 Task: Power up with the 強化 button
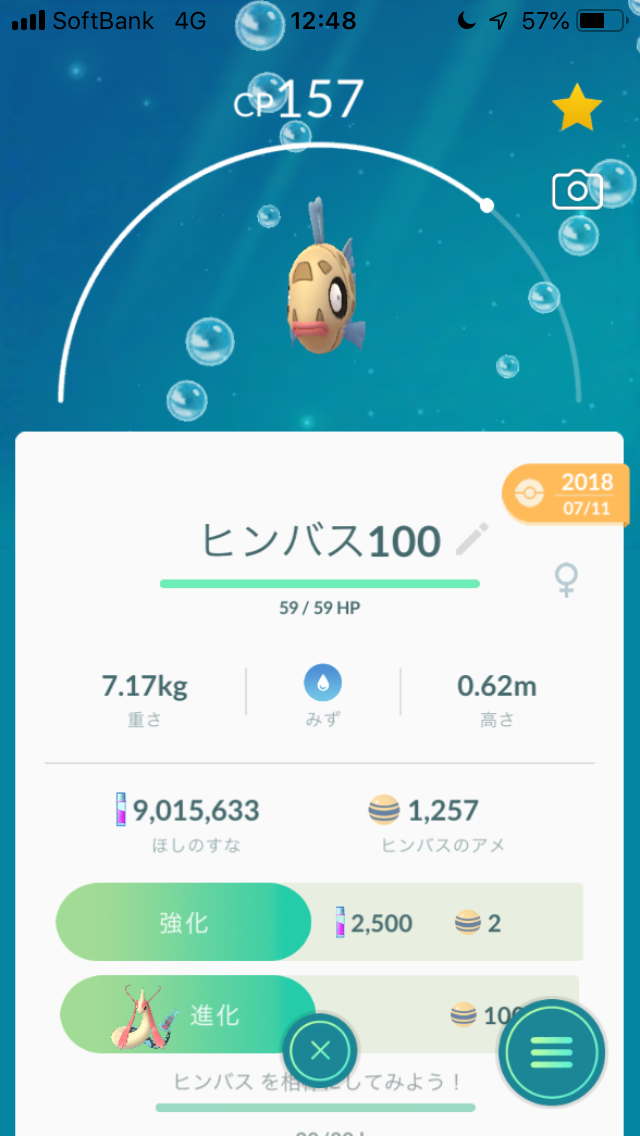pos(185,922)
